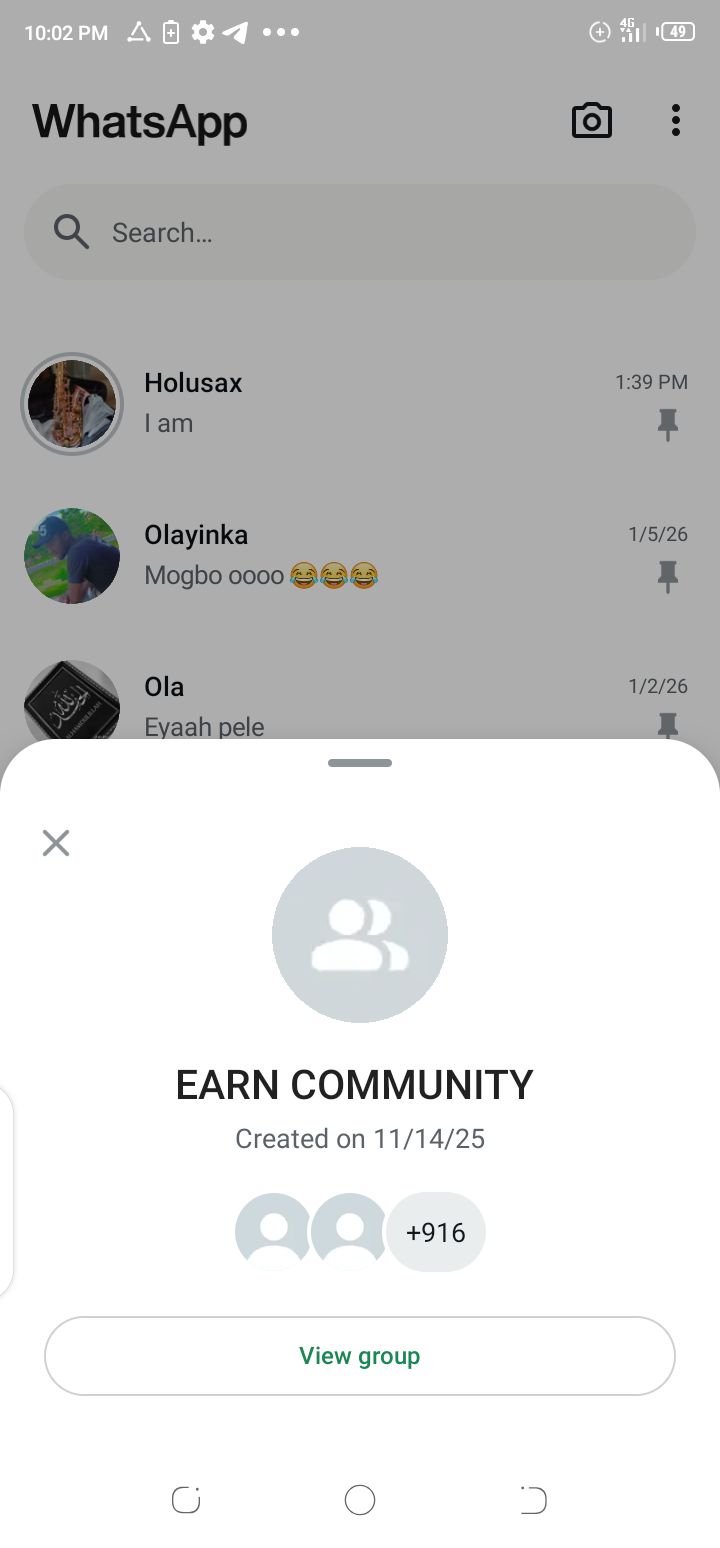Go to the home screen
Image resolution: width=720 pixels, height=1548 pixels.
point(360,1500)
